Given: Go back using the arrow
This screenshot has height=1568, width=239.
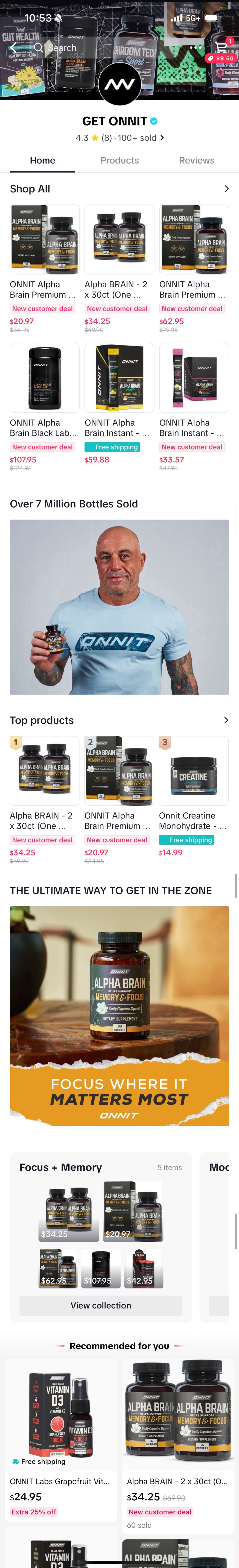Looking at the screenshot, I should [13, 47].
